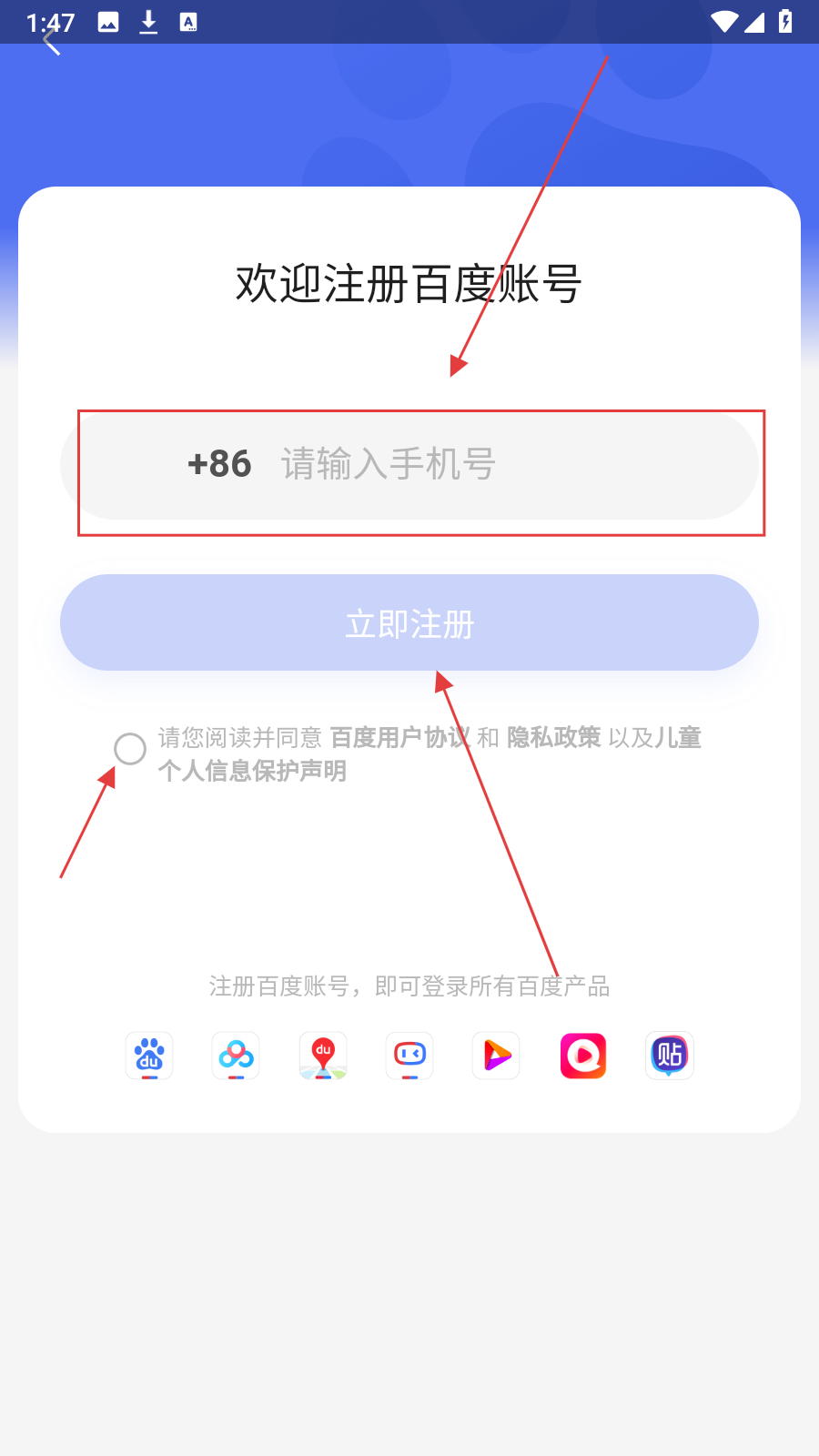This screenshot has width=819, height=1456.
Task: Open the 儿童个人信息保护声明 link
Action: point(252,772)
